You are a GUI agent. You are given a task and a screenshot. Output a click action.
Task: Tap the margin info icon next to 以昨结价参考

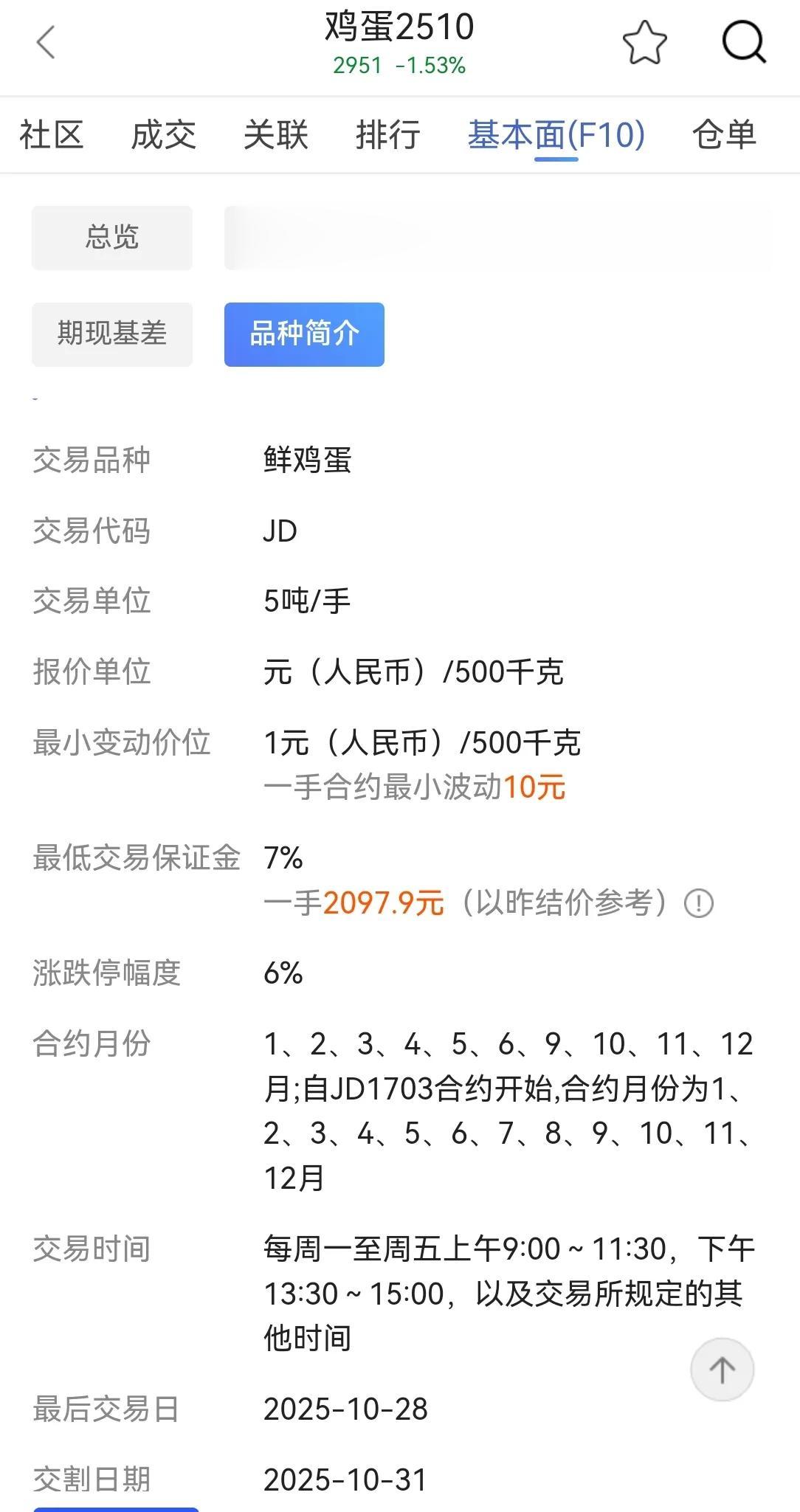(x=698, y=903)
